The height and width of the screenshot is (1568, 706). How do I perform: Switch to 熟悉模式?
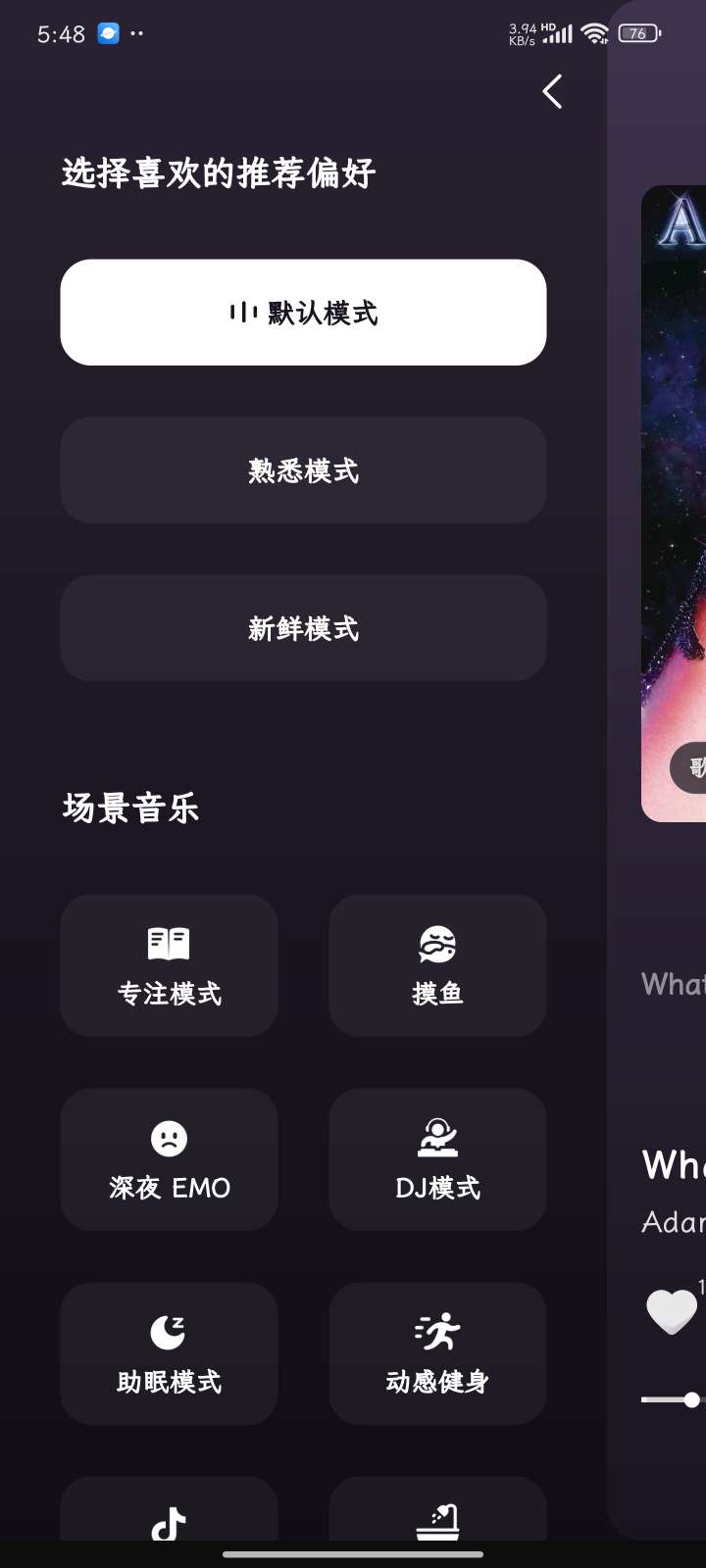pos(303,470)
